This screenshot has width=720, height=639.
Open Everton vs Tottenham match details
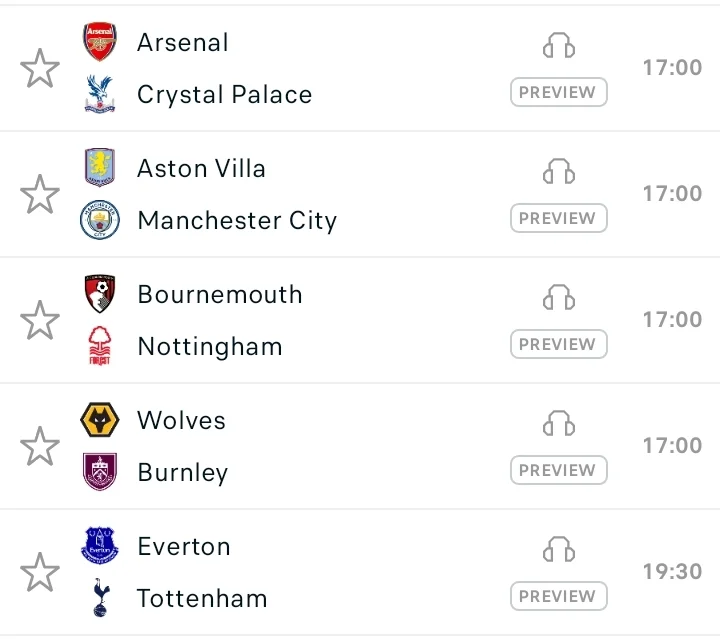click(x=300, y=573)
